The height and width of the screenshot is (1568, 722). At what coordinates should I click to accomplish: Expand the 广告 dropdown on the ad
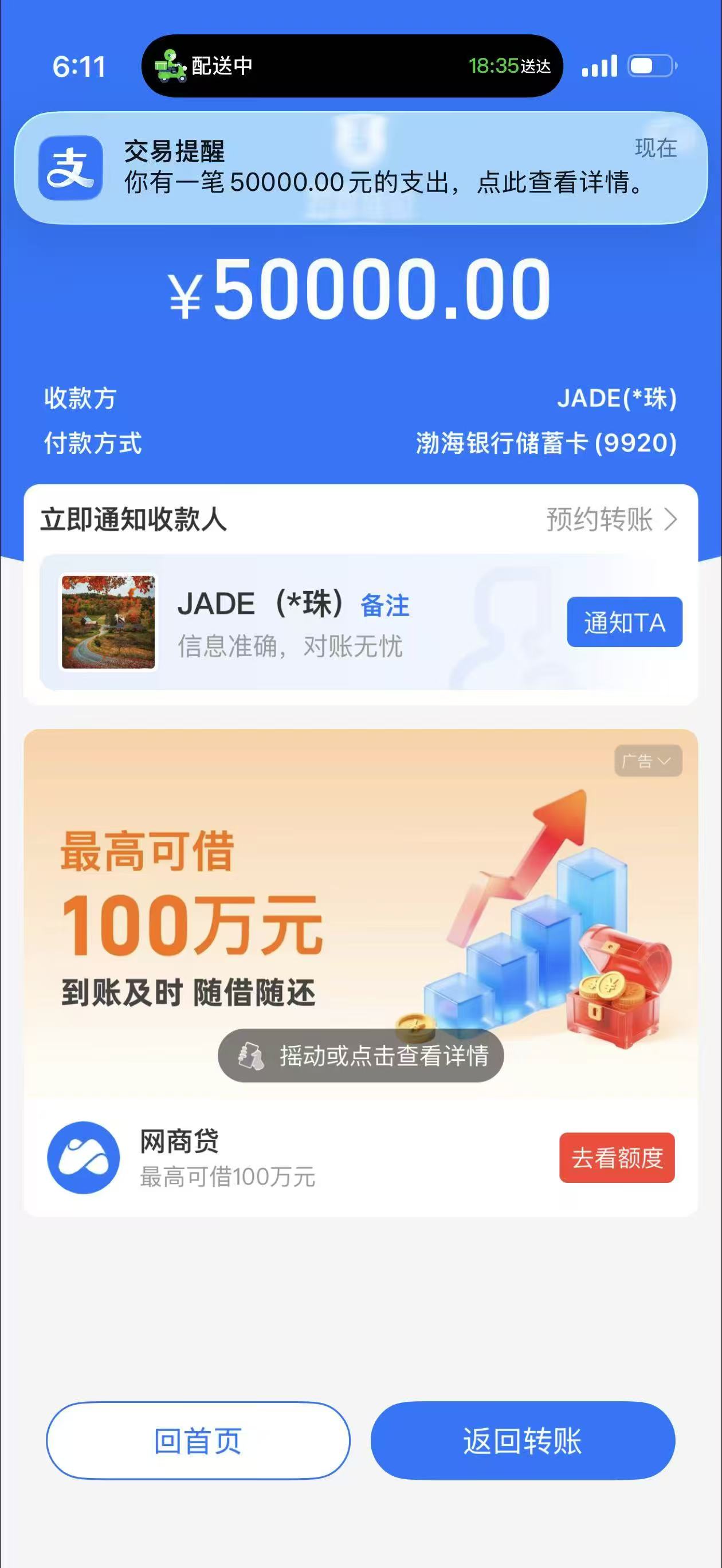pos(648,761)
